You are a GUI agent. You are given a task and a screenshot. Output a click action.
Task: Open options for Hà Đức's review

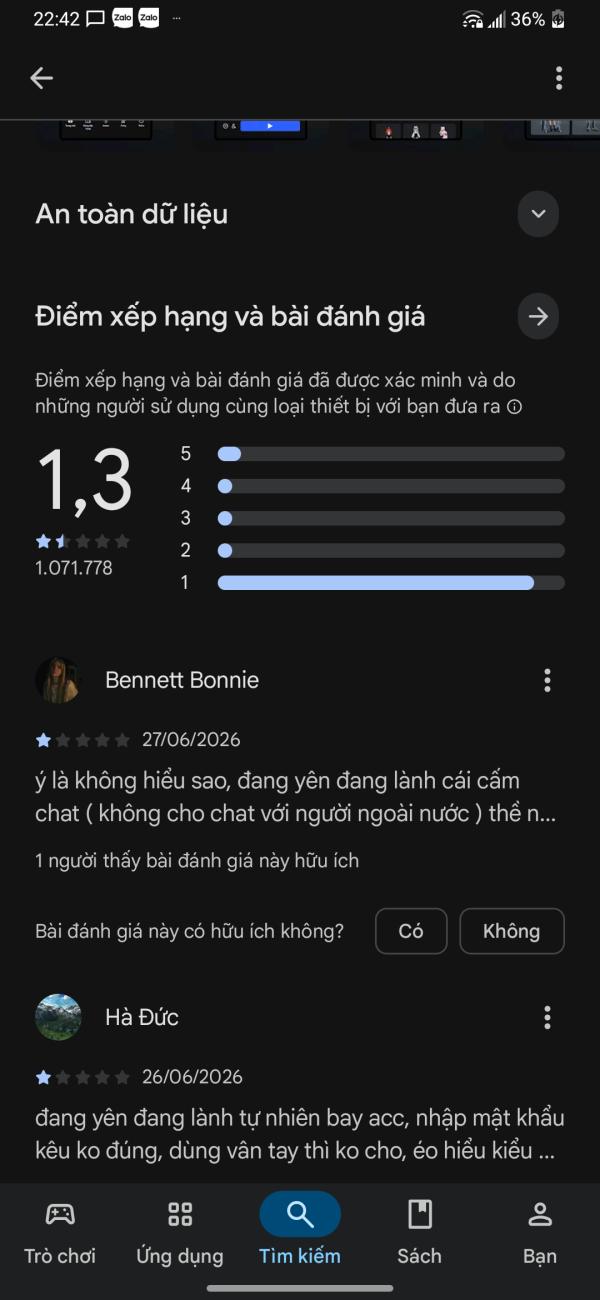[547, 1018]
